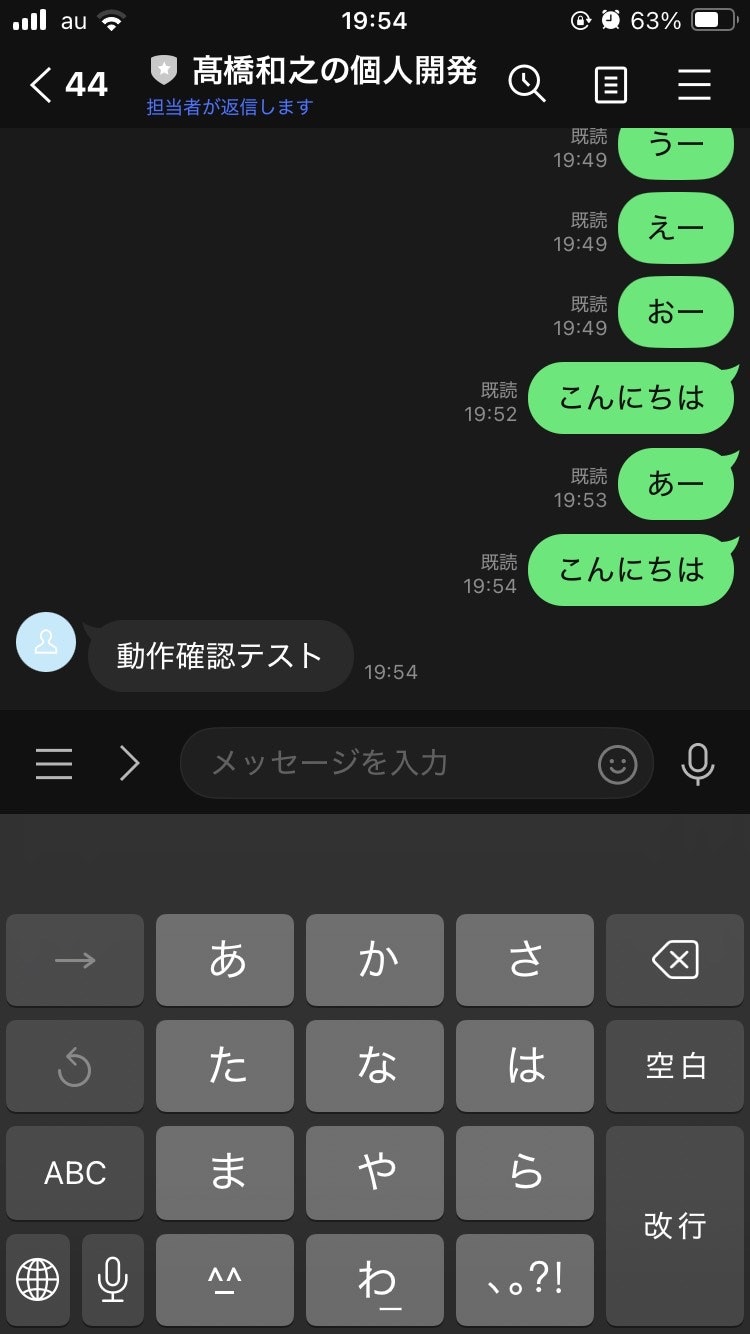Tap the backspace key on the keyboard
The width and height of the screenshot is (750, 1334).
point(675,960)
